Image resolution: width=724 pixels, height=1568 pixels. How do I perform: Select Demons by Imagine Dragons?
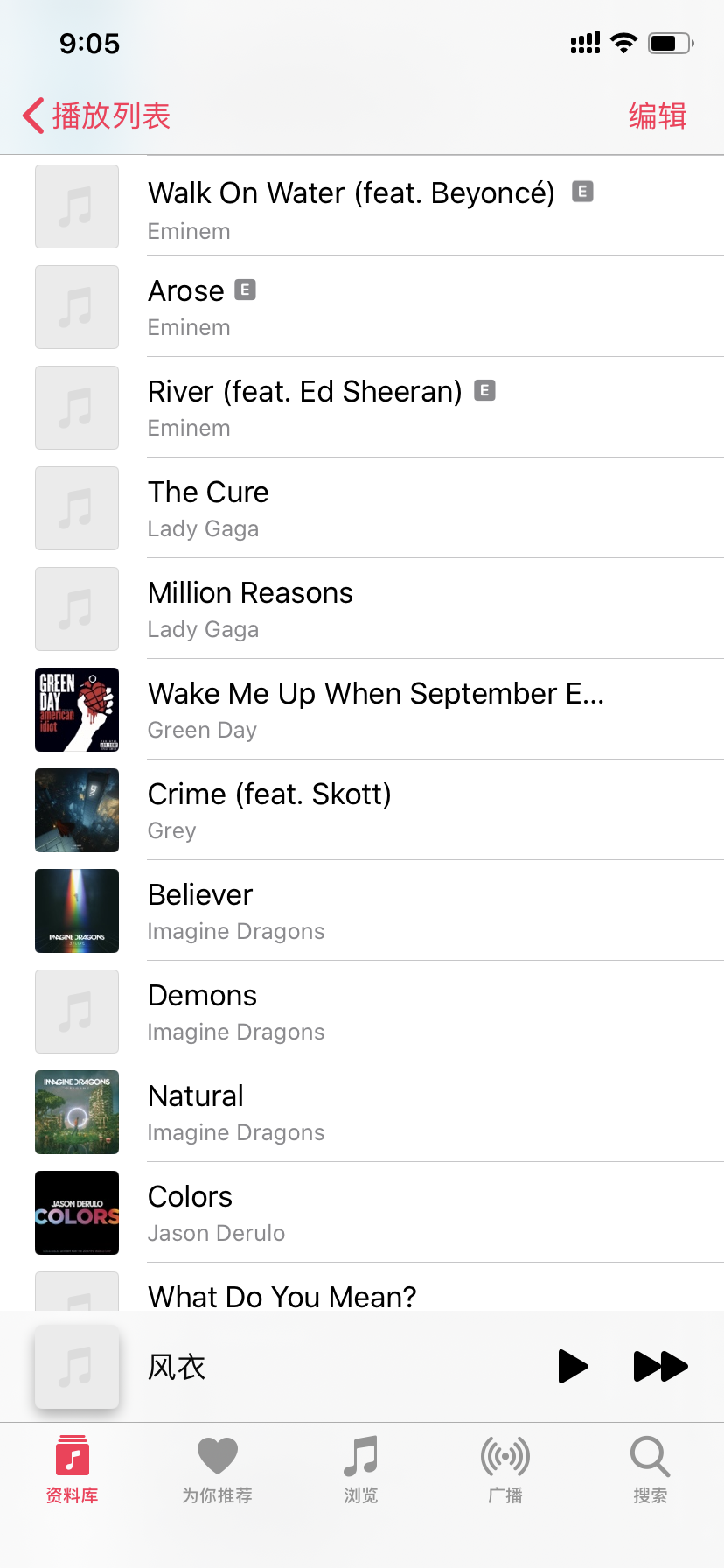coord(350,1011)
